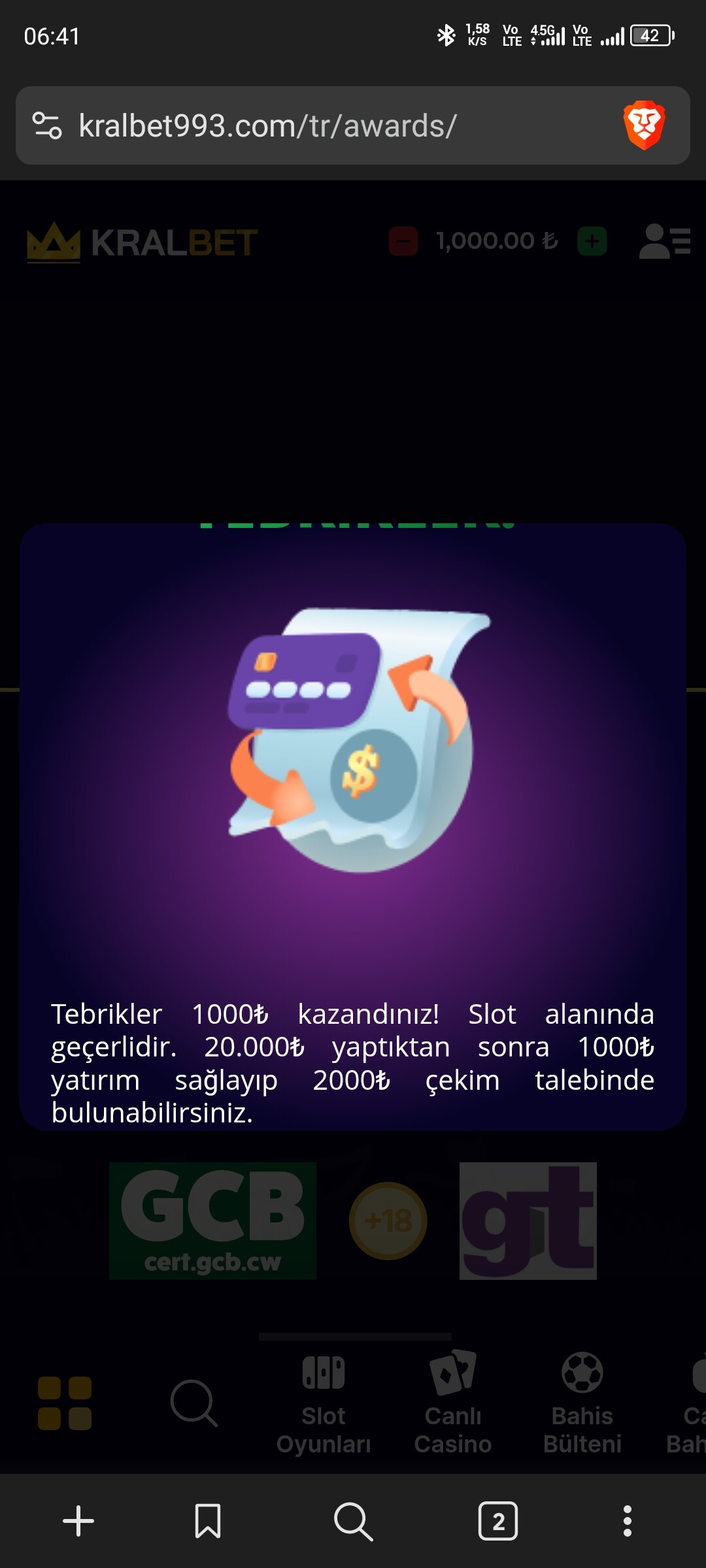Screen dimensions: 706x1568
Task: Open the user profile menu icon
Action: click(x=664, y=241)
